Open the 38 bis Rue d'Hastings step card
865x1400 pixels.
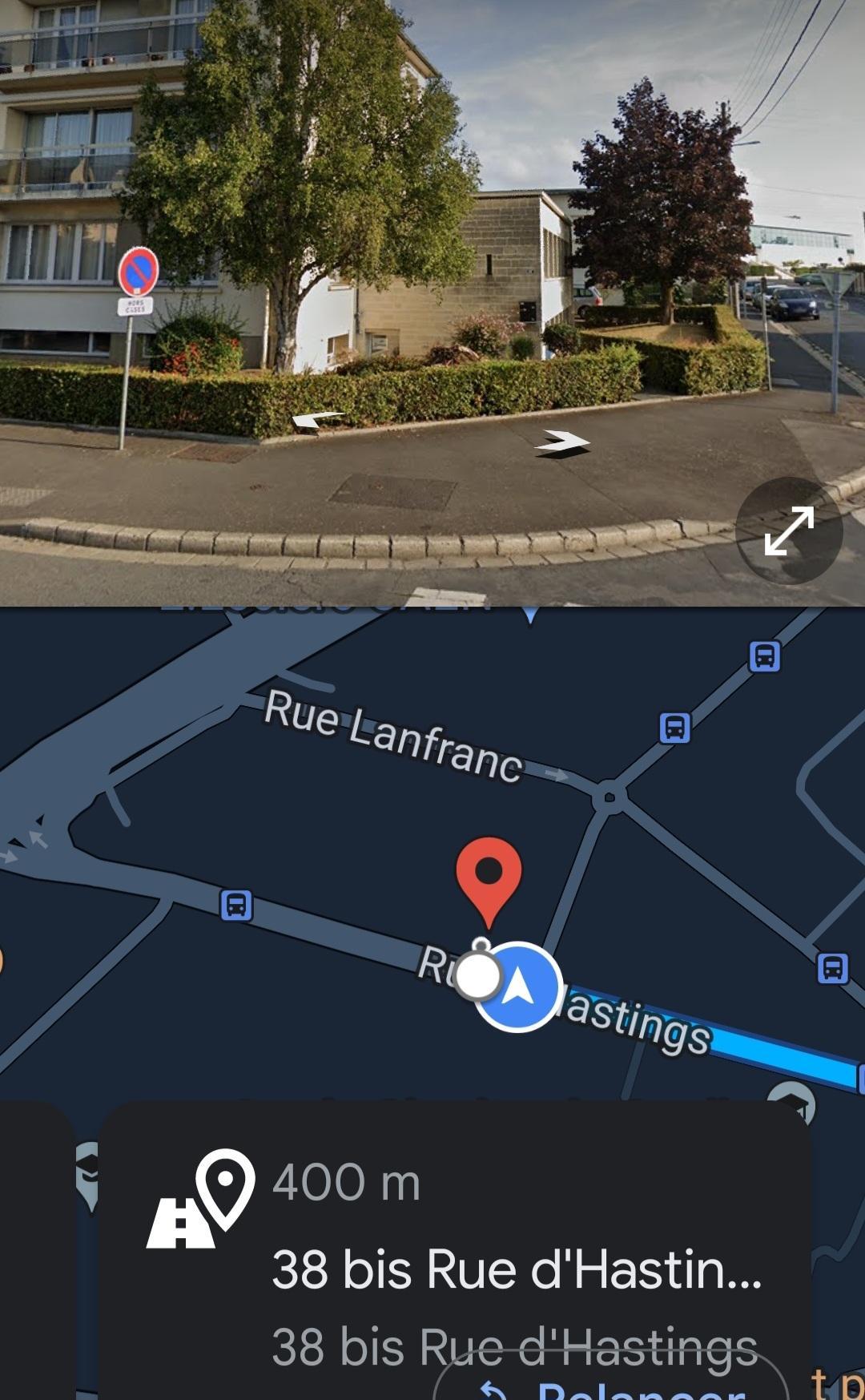[x=455, y=1250]
